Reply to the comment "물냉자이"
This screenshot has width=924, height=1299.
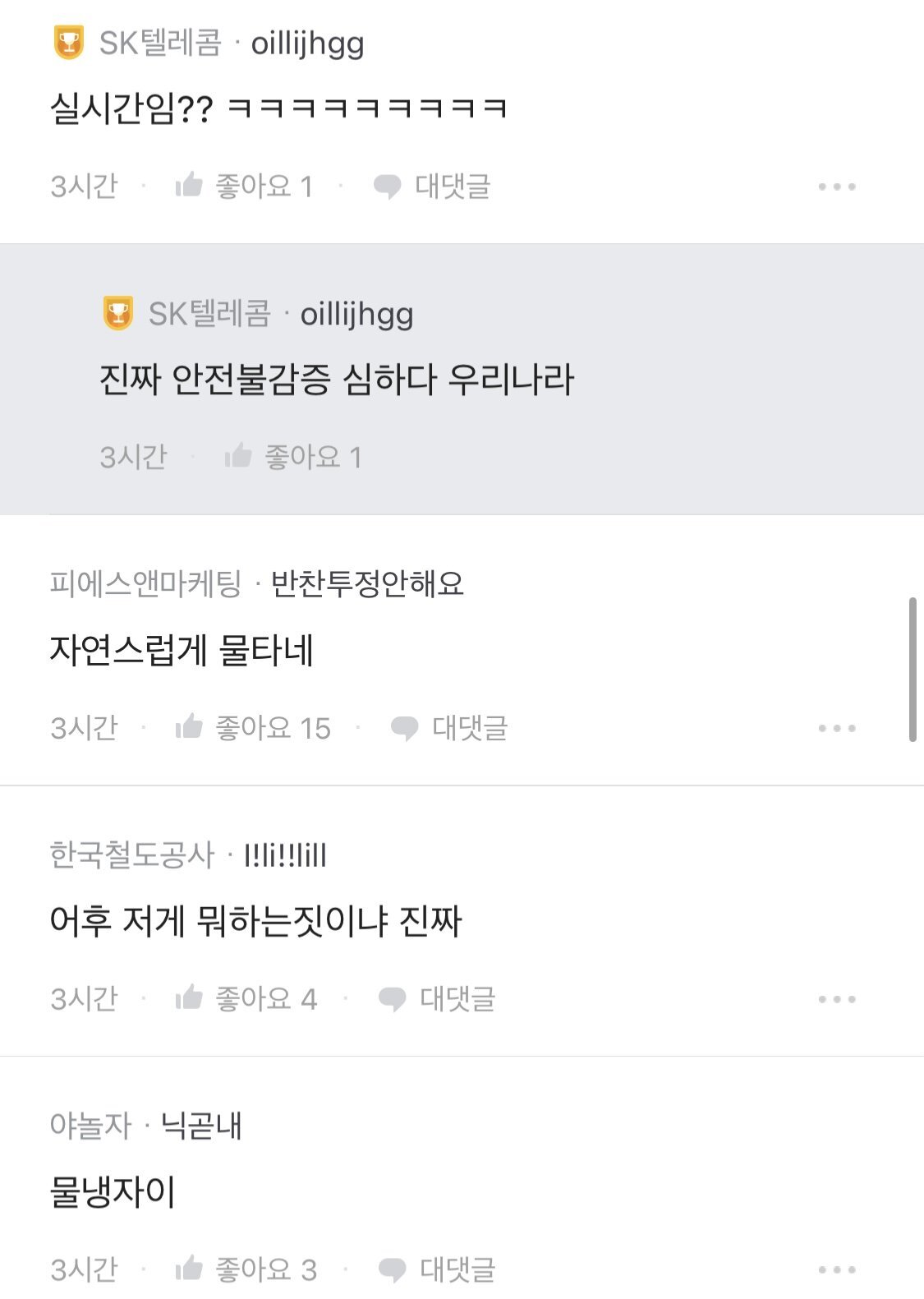(437, 1269)
